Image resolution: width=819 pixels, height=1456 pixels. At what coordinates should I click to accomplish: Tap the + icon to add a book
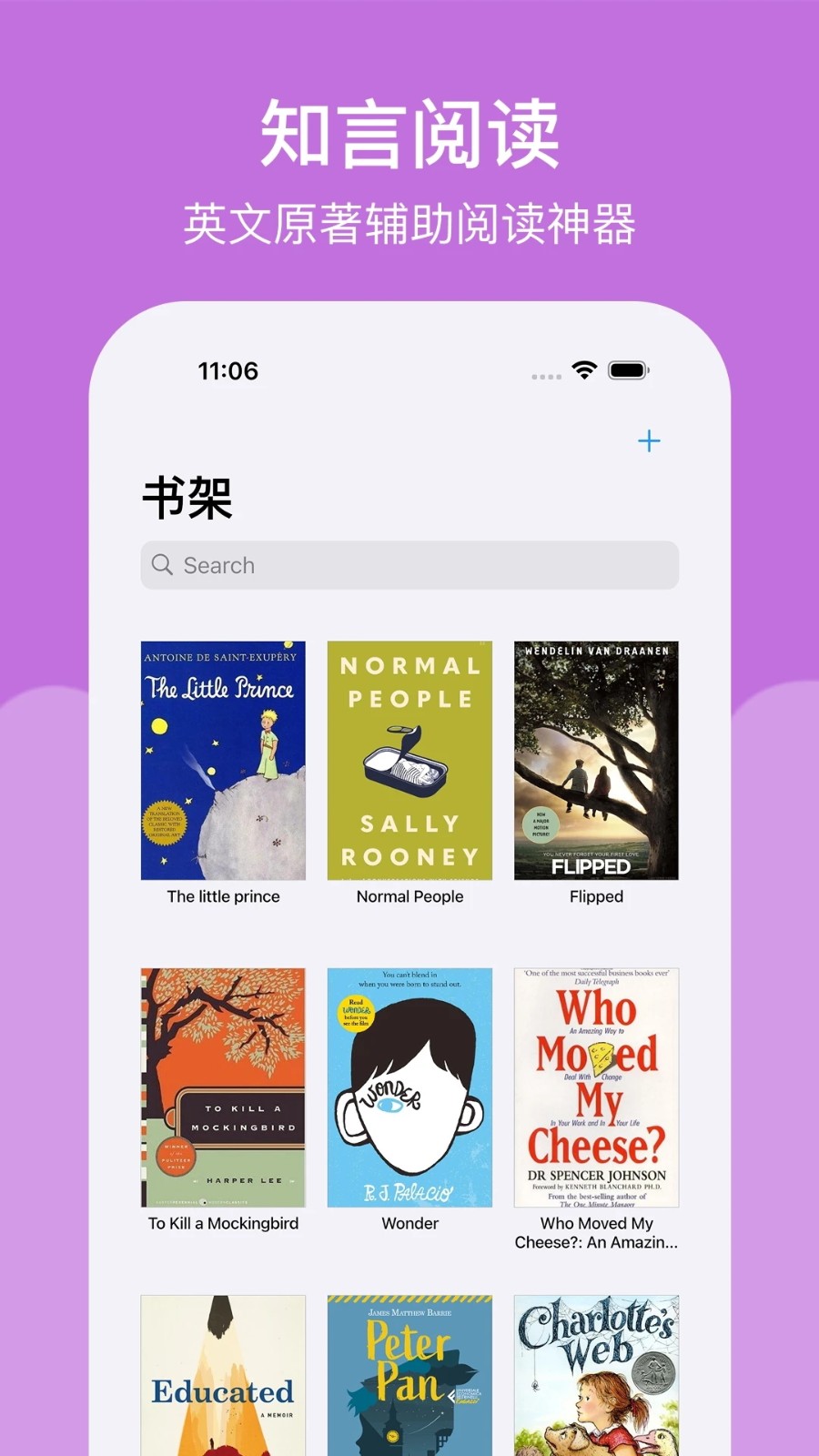[x=650, y=441]
